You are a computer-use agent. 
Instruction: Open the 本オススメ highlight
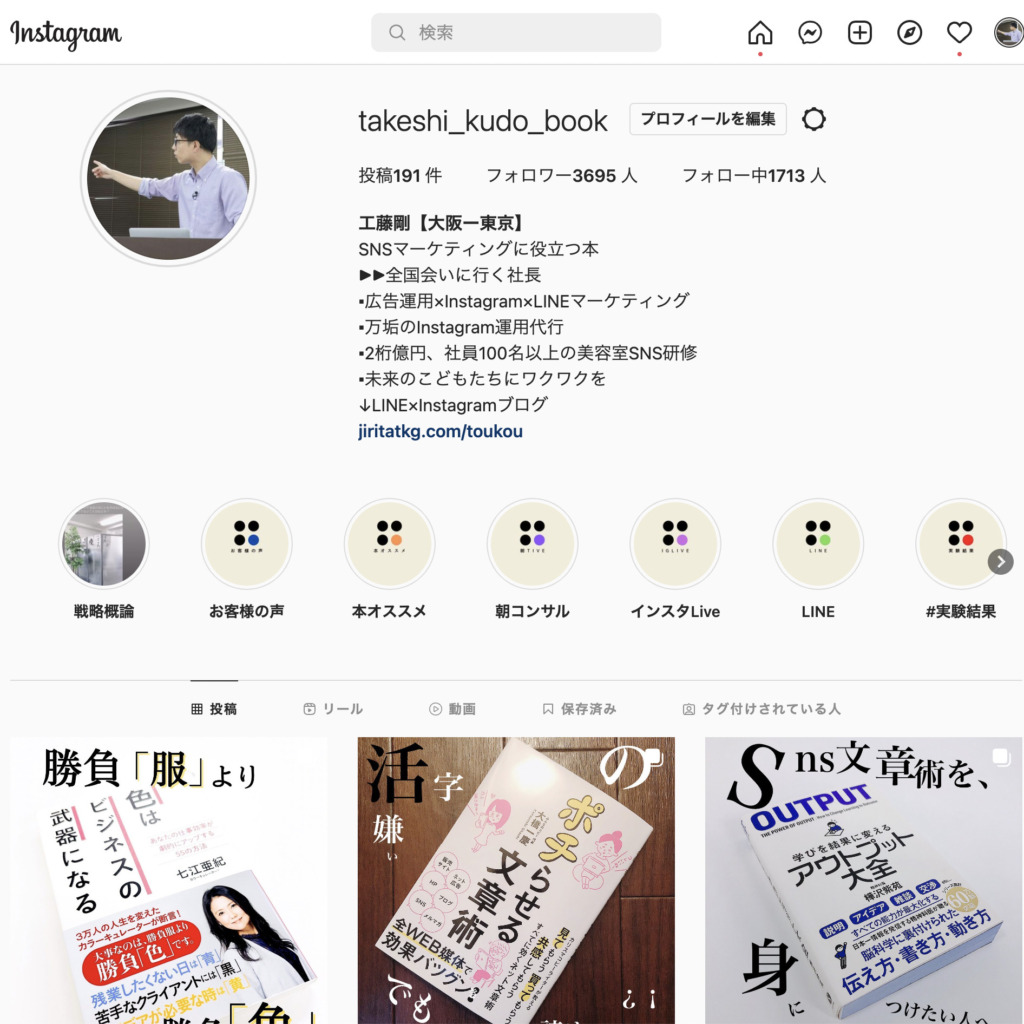(x=390, y=544)
